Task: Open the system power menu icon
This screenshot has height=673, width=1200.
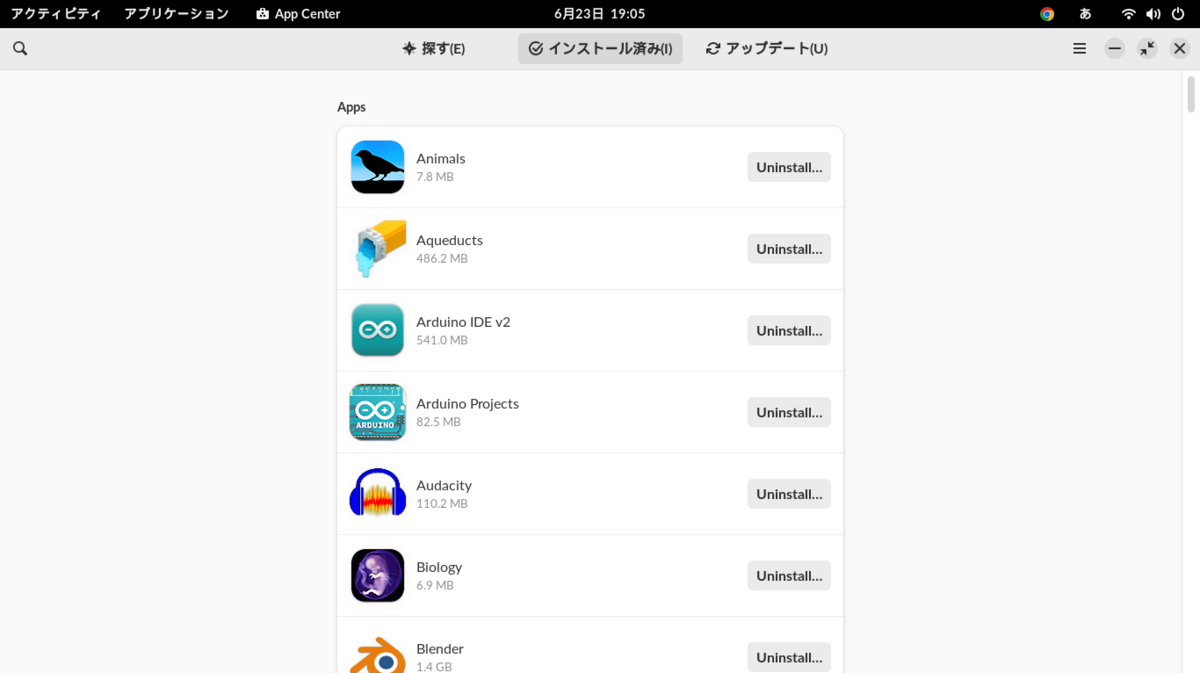Action: 1178,14
